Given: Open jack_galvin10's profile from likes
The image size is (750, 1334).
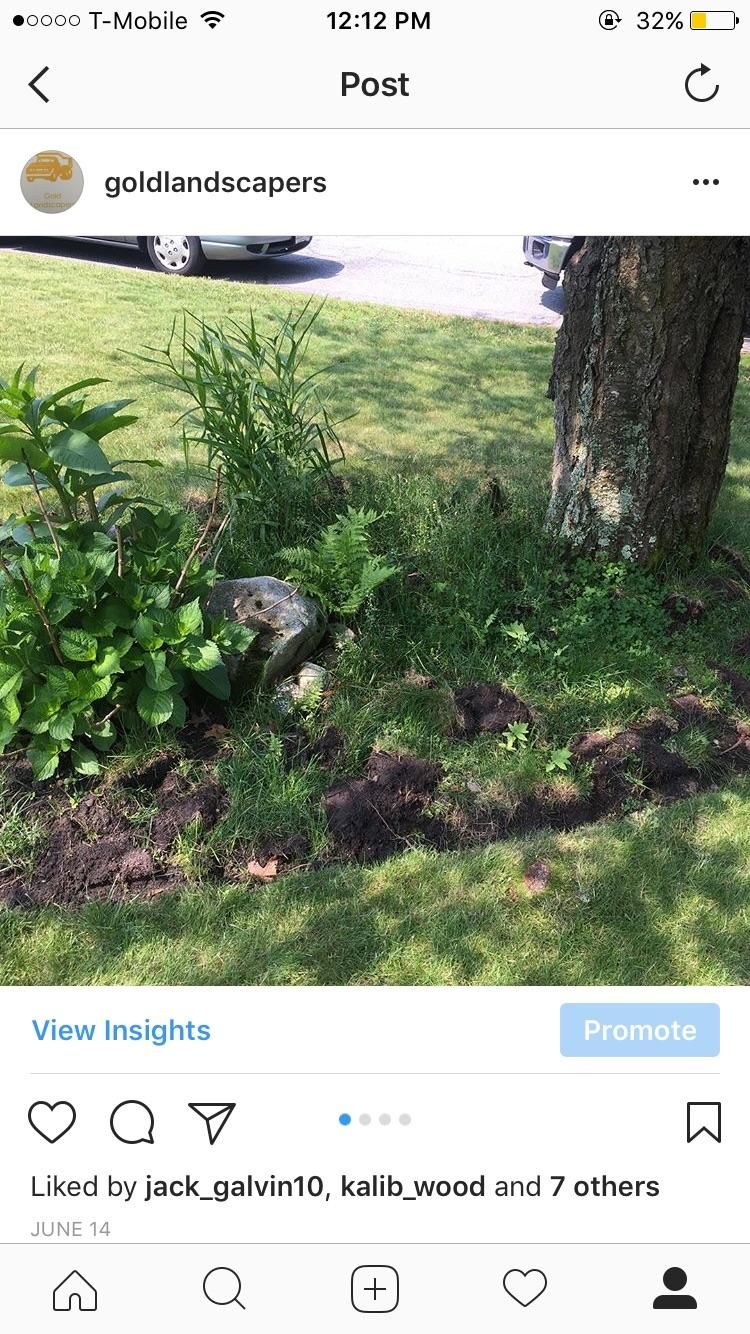Looking at the screenshot, I should pos(233,1187).
